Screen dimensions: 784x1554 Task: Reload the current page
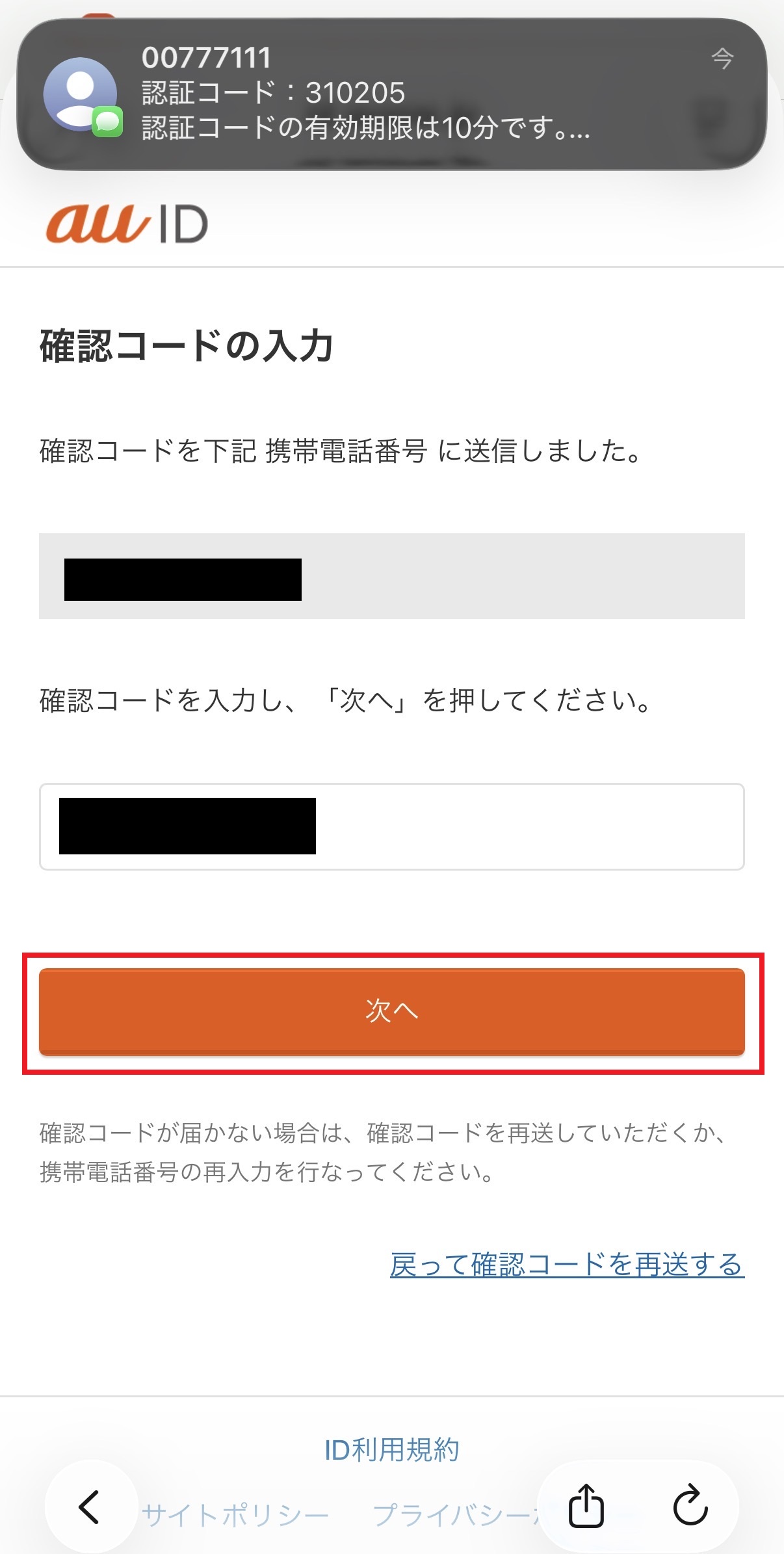(690, 1505)
